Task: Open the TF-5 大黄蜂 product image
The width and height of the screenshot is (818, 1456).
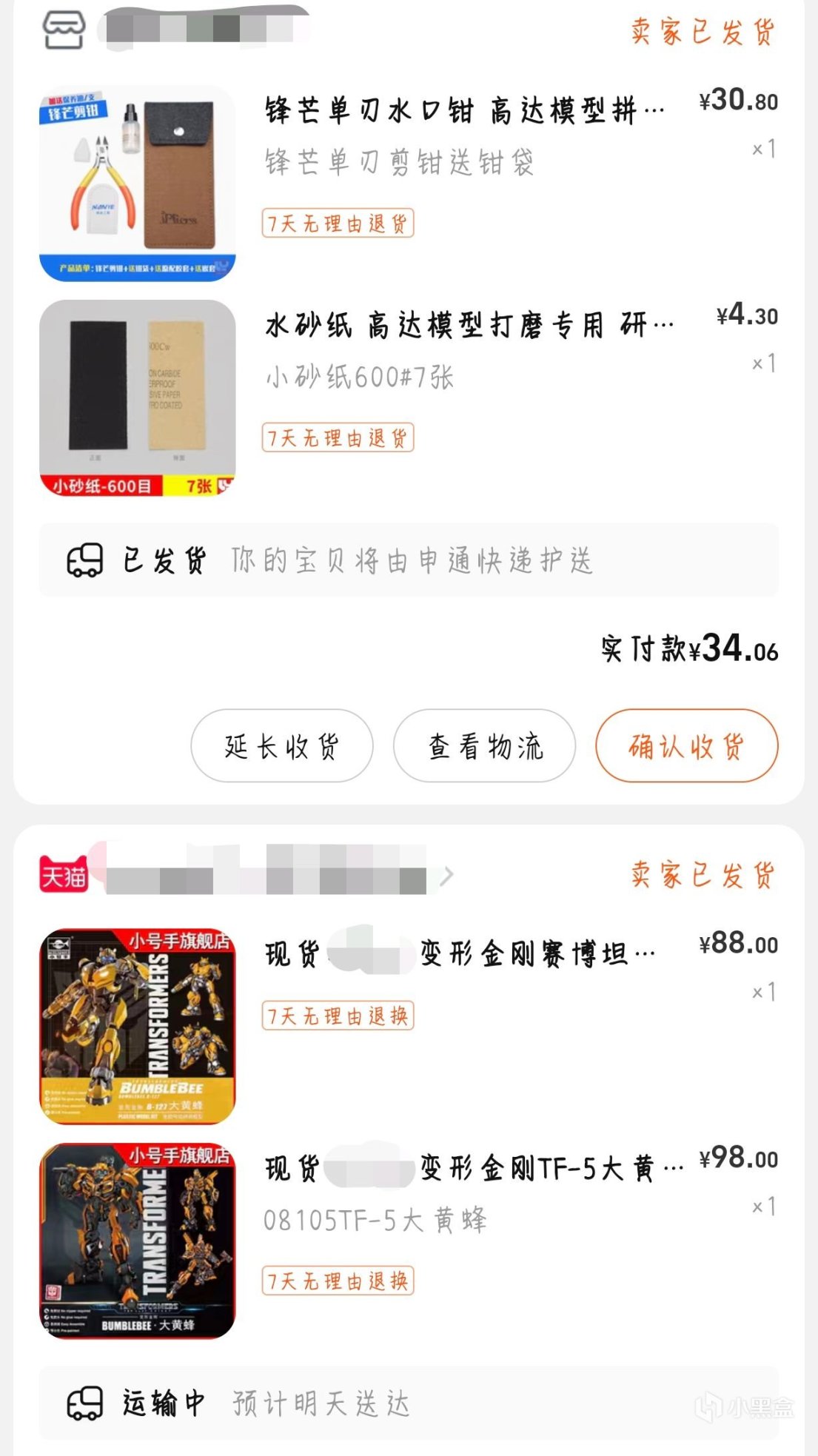Action: (137, 1241)
